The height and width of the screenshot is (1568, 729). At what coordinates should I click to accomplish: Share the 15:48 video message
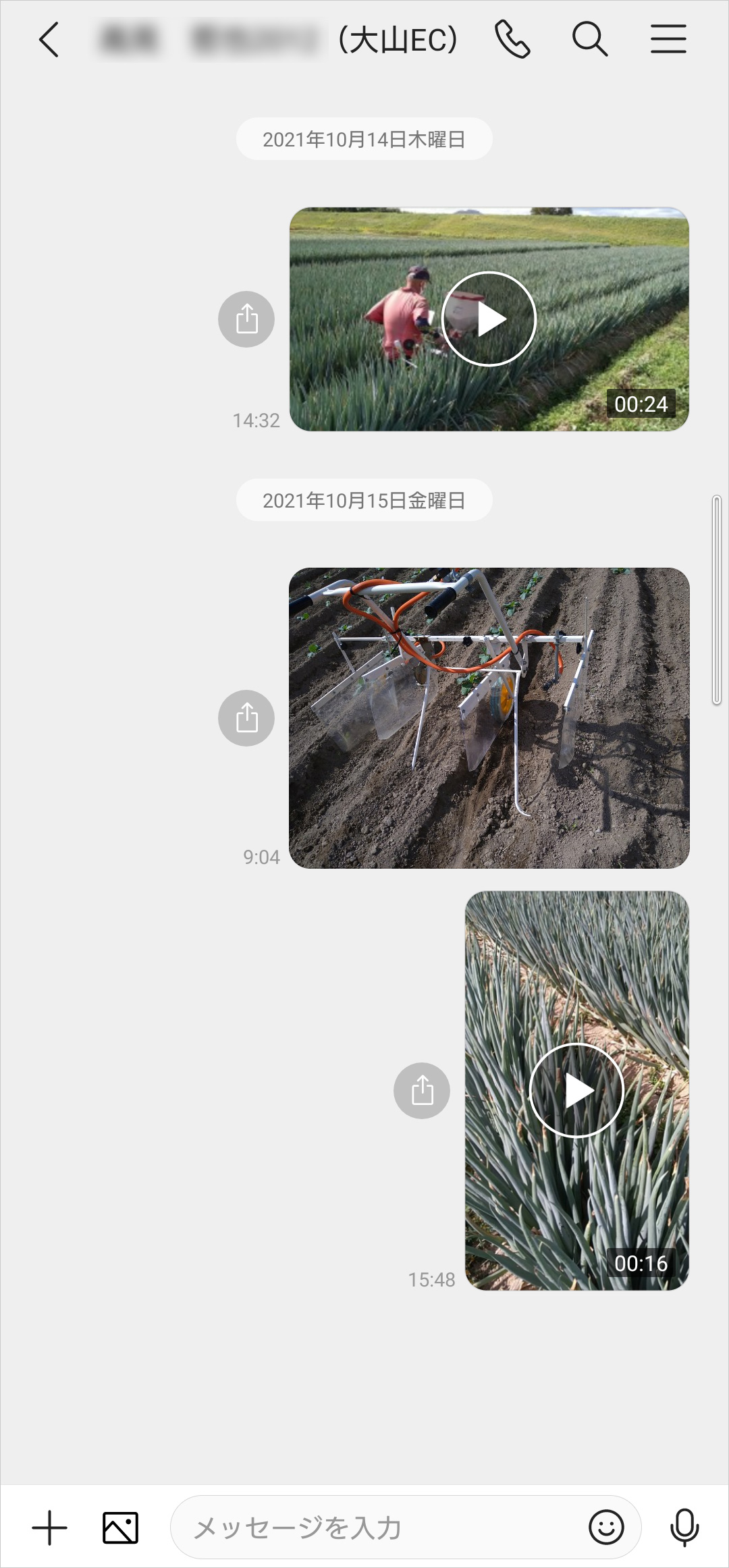422,1091
